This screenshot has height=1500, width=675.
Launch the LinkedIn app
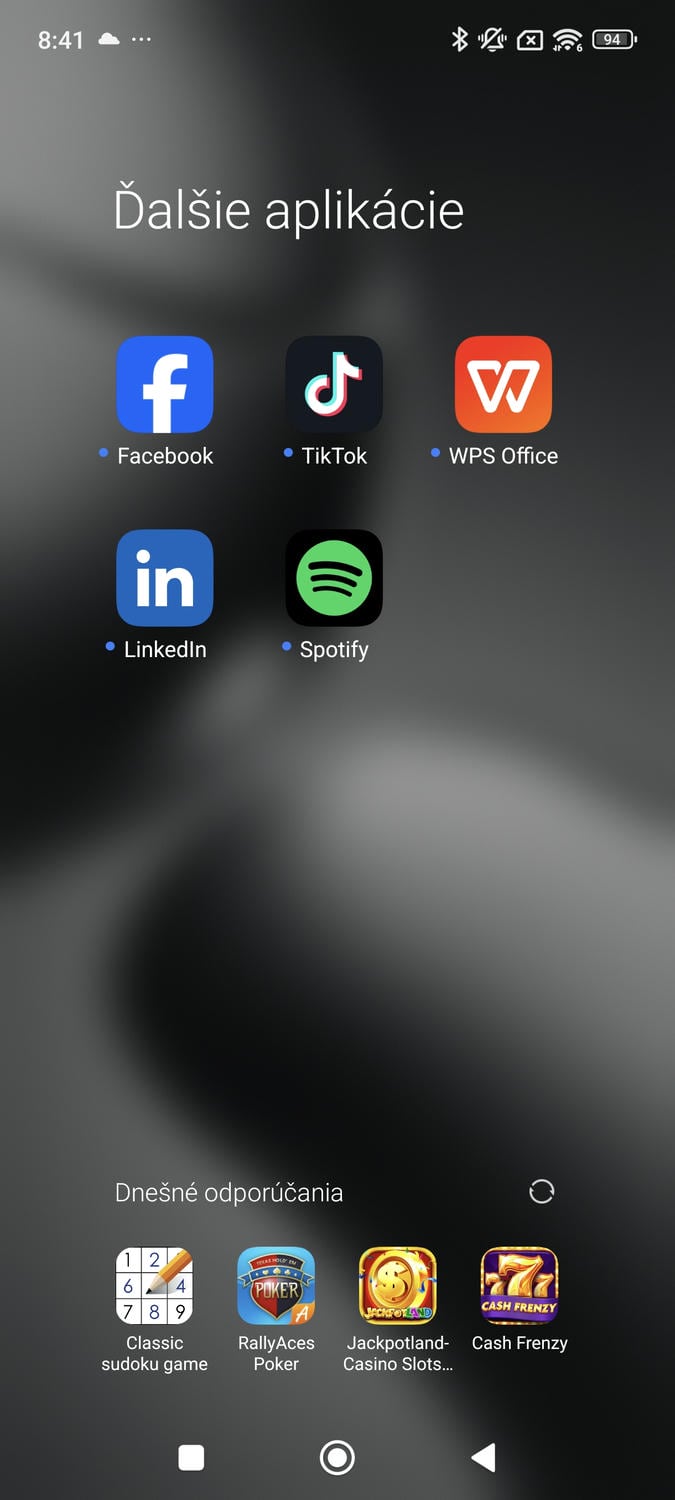165,578
